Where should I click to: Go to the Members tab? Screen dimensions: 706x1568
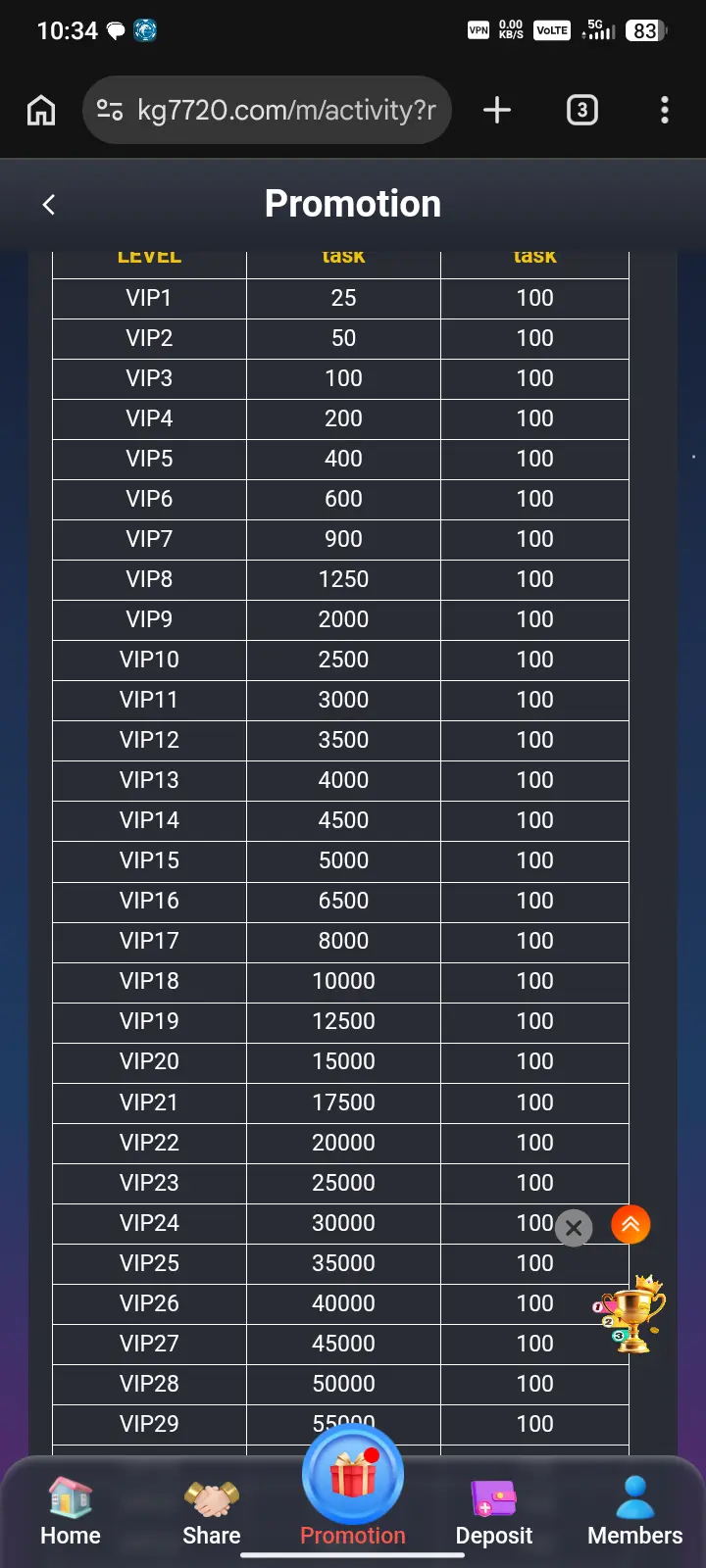coord(635,1512)
